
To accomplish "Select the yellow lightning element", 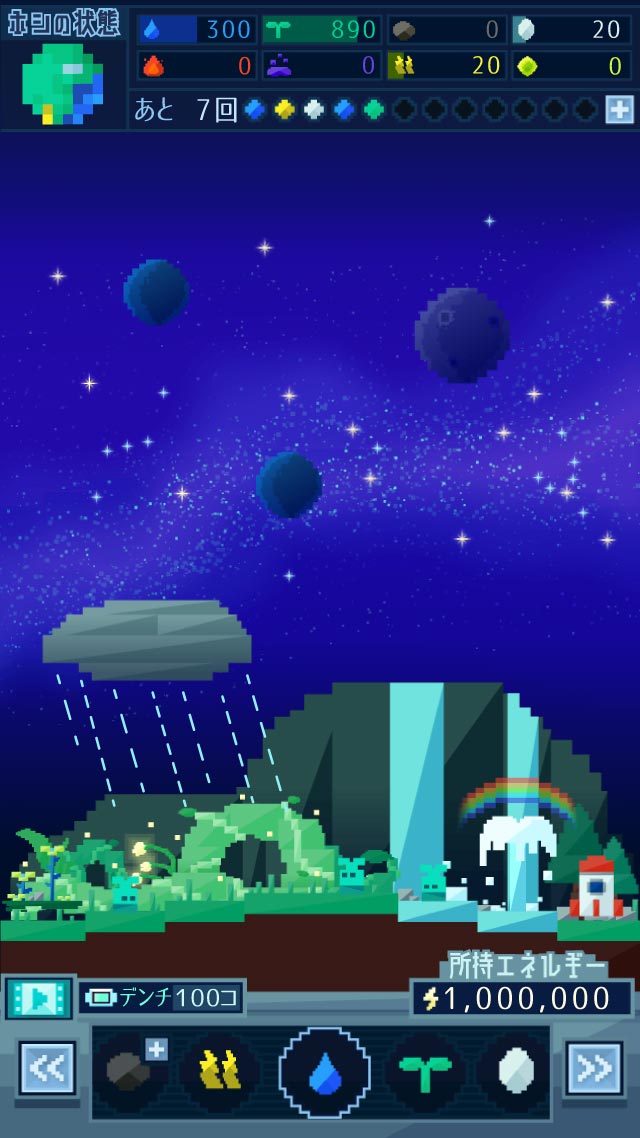I will point(222,1072).
